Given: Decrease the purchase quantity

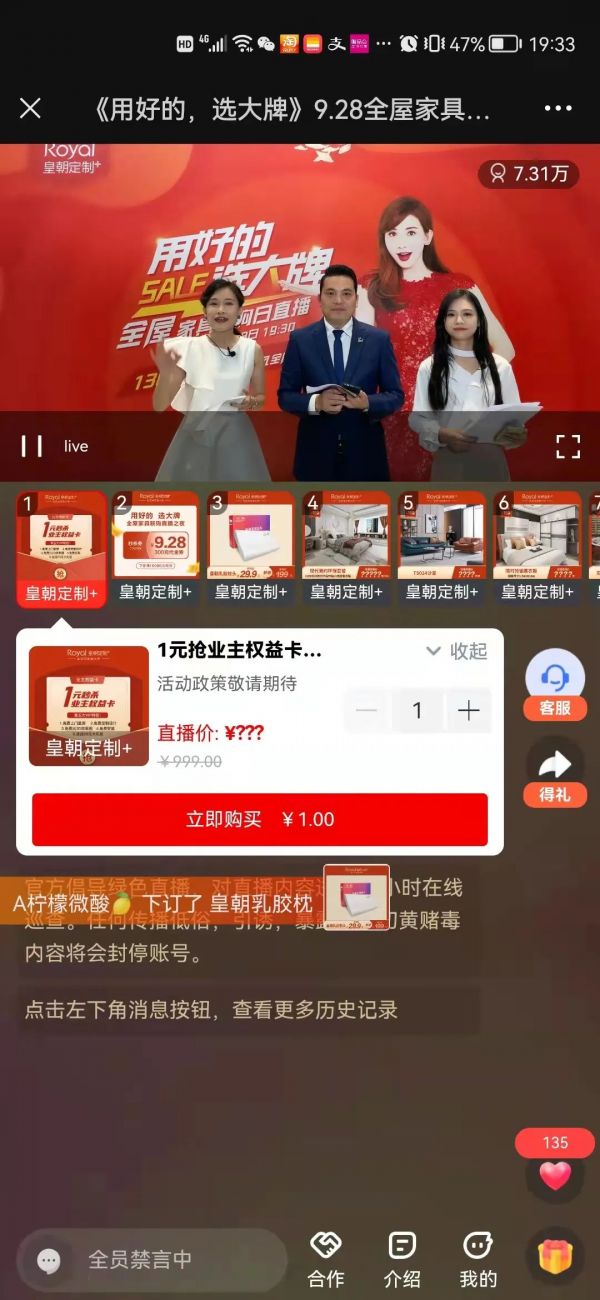Looking at the screenshot, I should (x=367, y=711).
